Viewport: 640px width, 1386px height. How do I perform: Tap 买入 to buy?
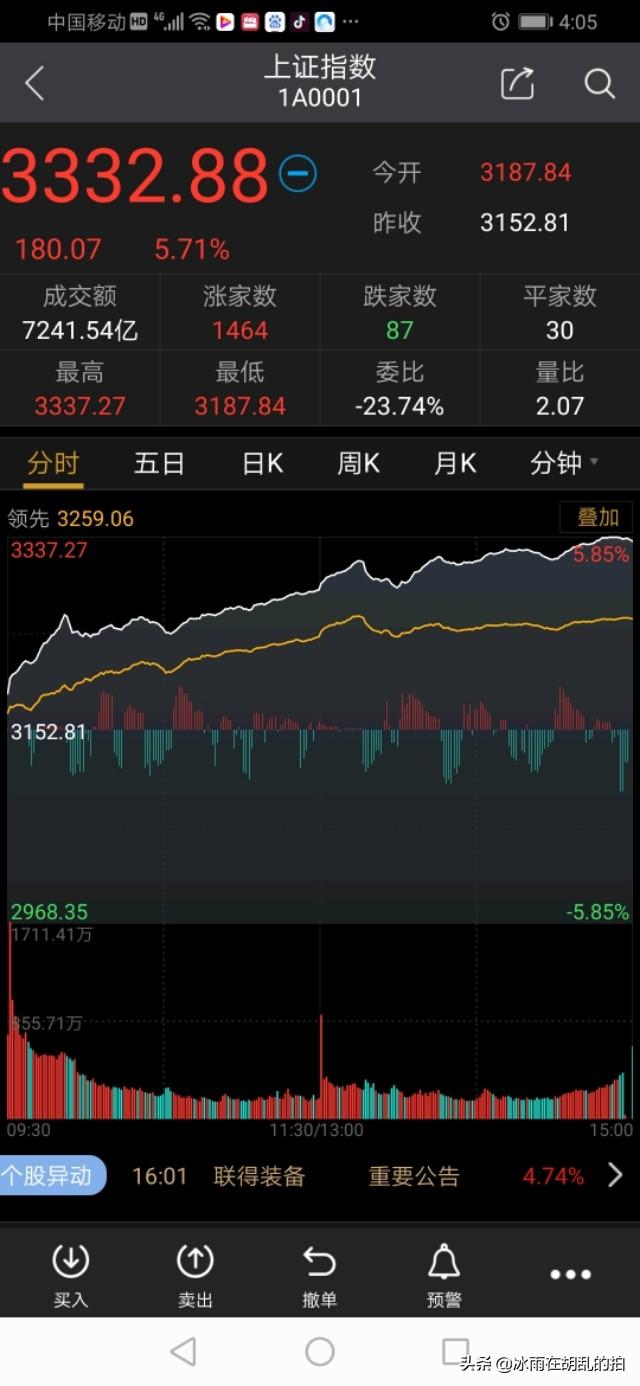(71, 1276)
